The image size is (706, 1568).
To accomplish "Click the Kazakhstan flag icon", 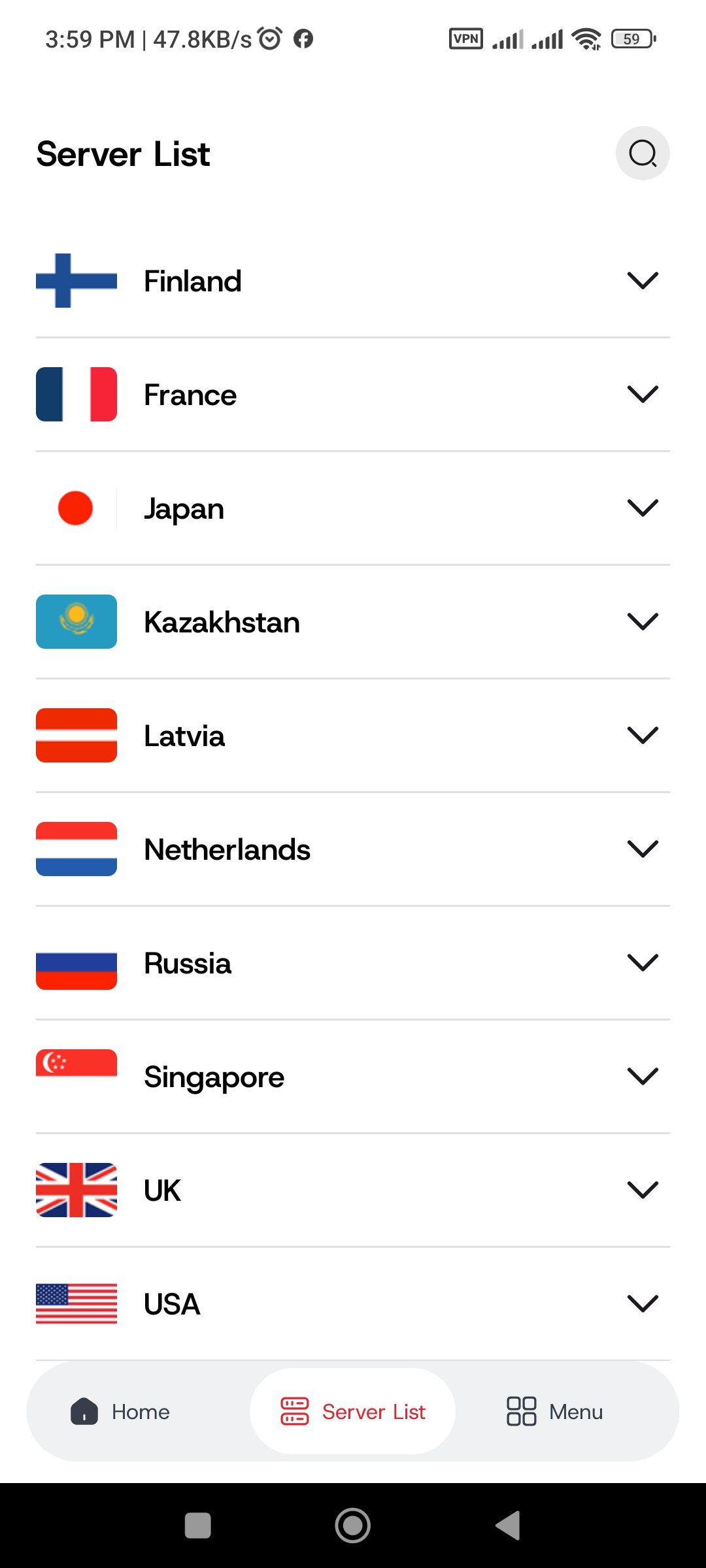I will (76, 621).
